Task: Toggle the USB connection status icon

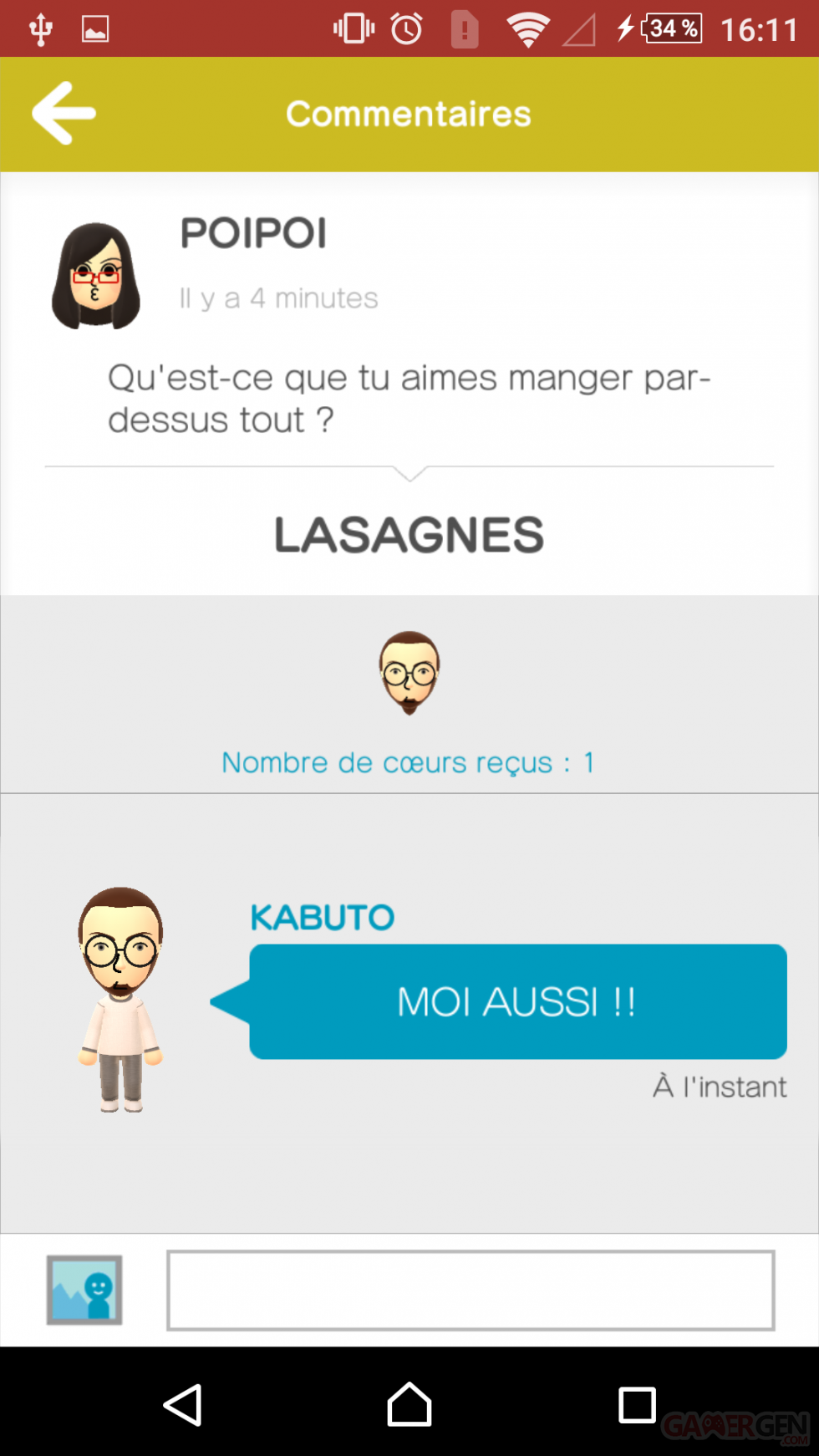Action: pos(39,28)
